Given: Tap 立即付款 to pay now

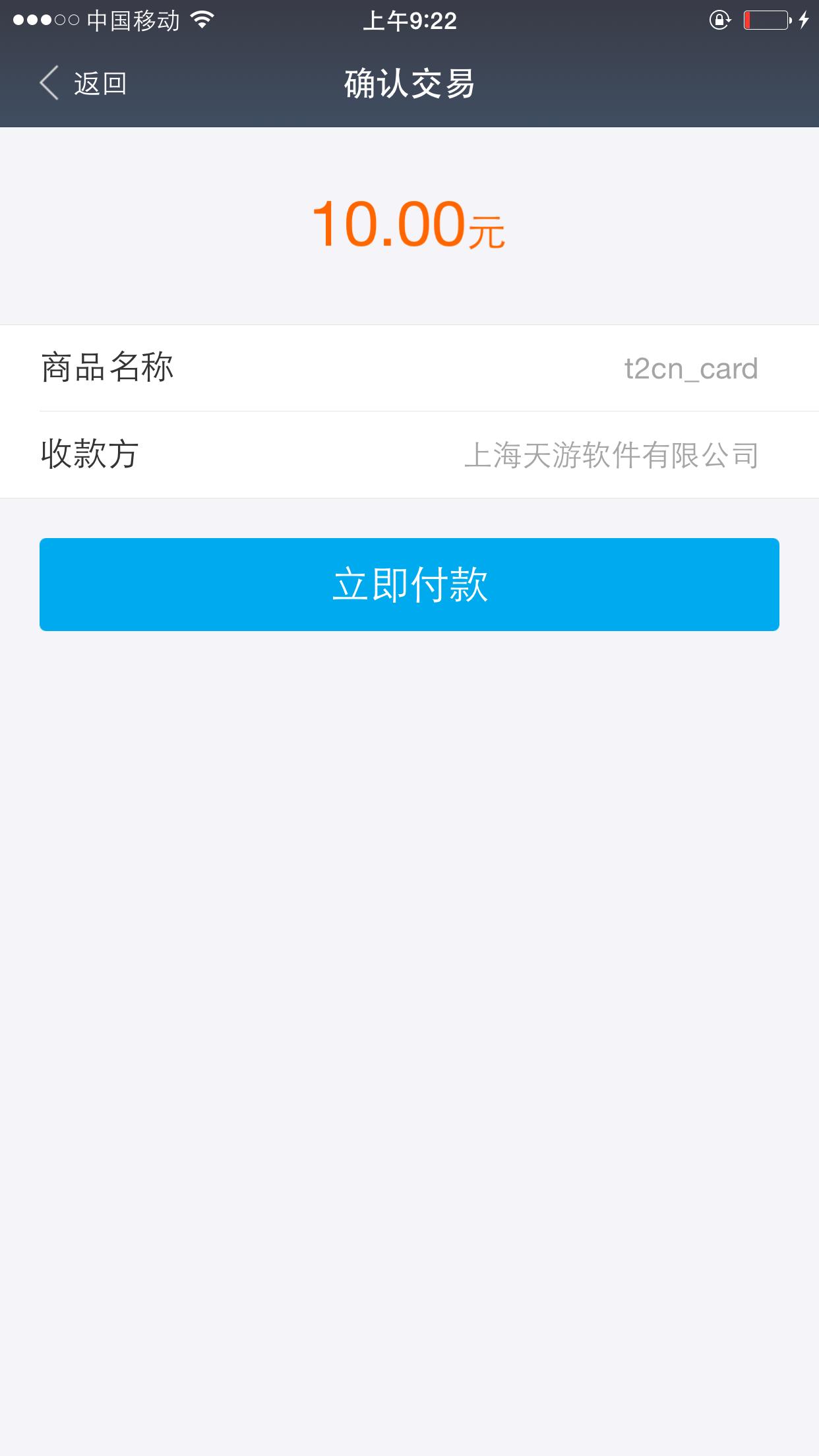Looking at the screenshot, I should pos(409,584).
